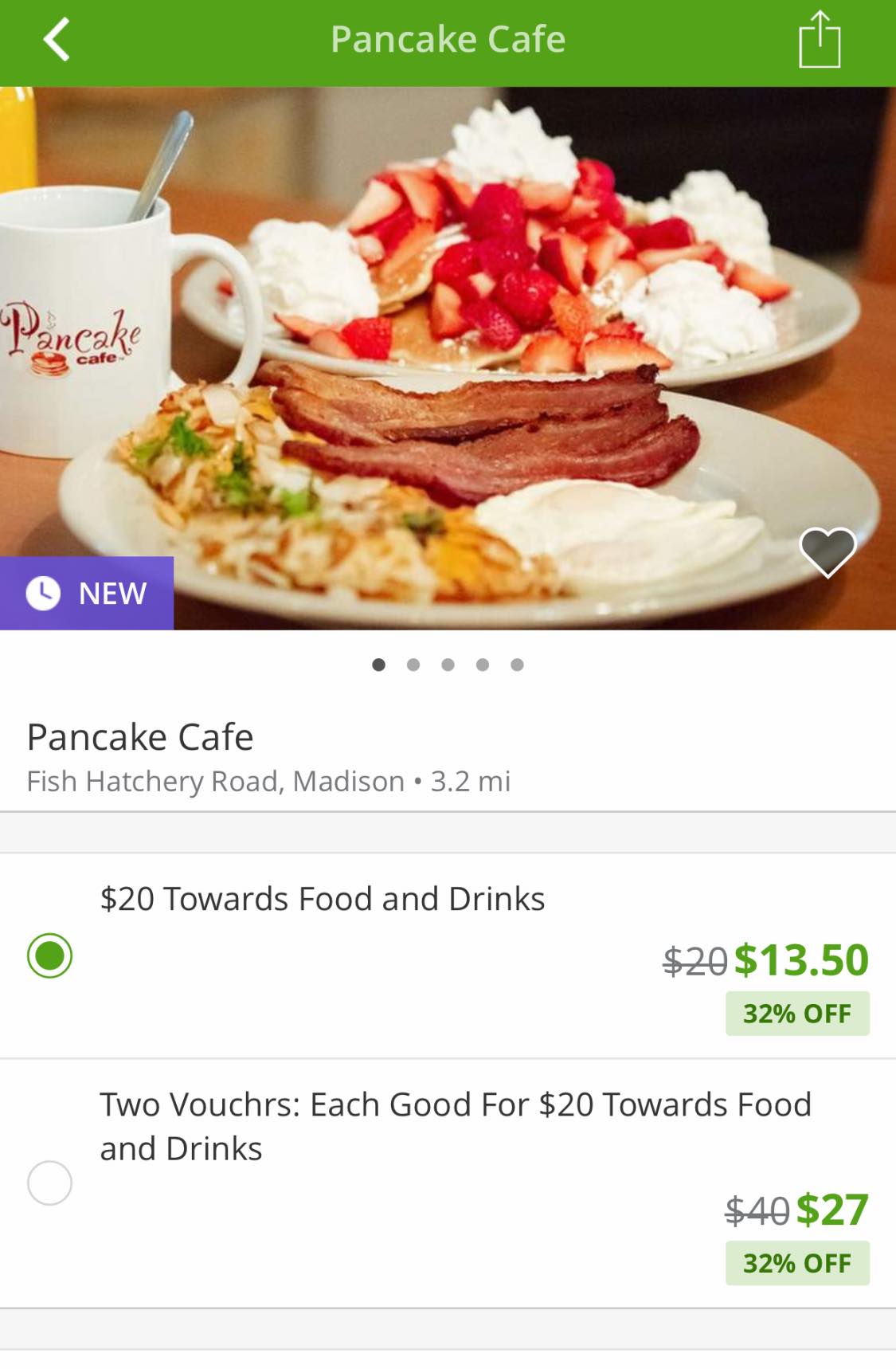The image size is (896, 1369).
Task: Go back from Pancake Cafe deal
Action: tap(57, 40)
